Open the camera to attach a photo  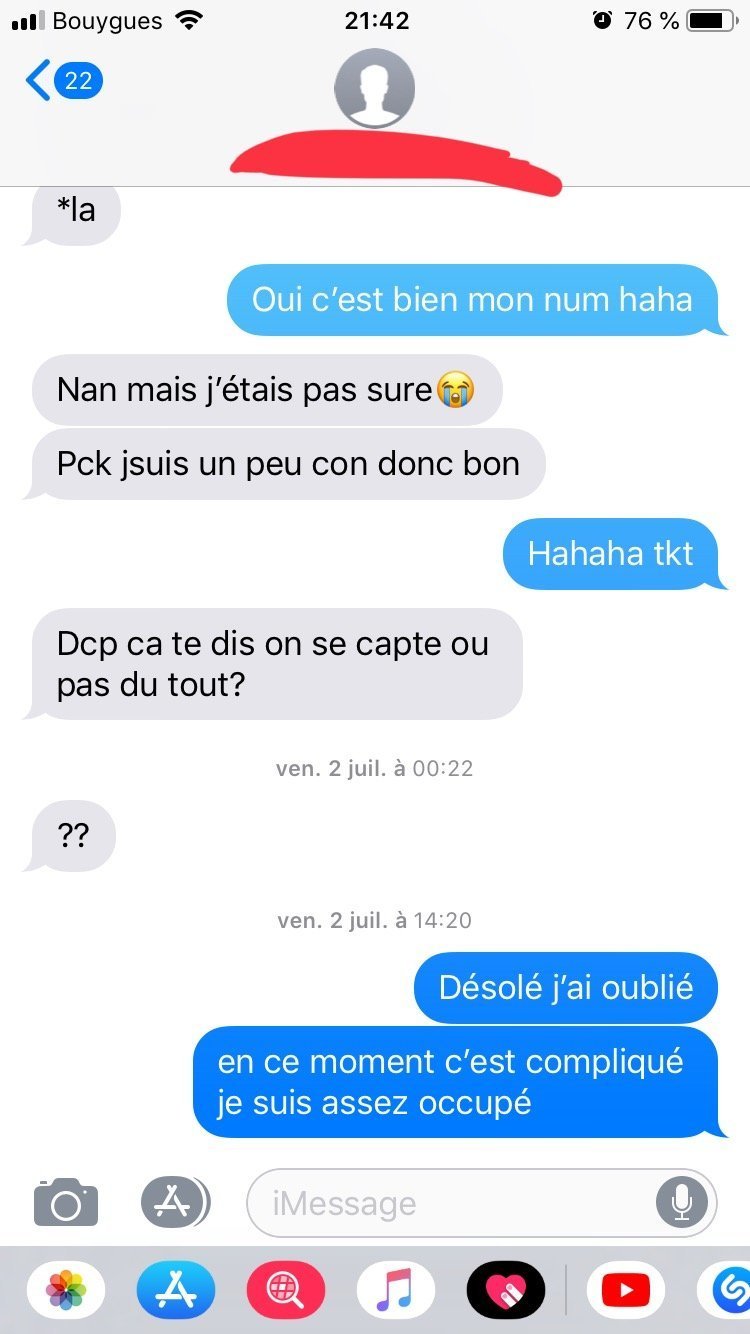click(66, 1202)
